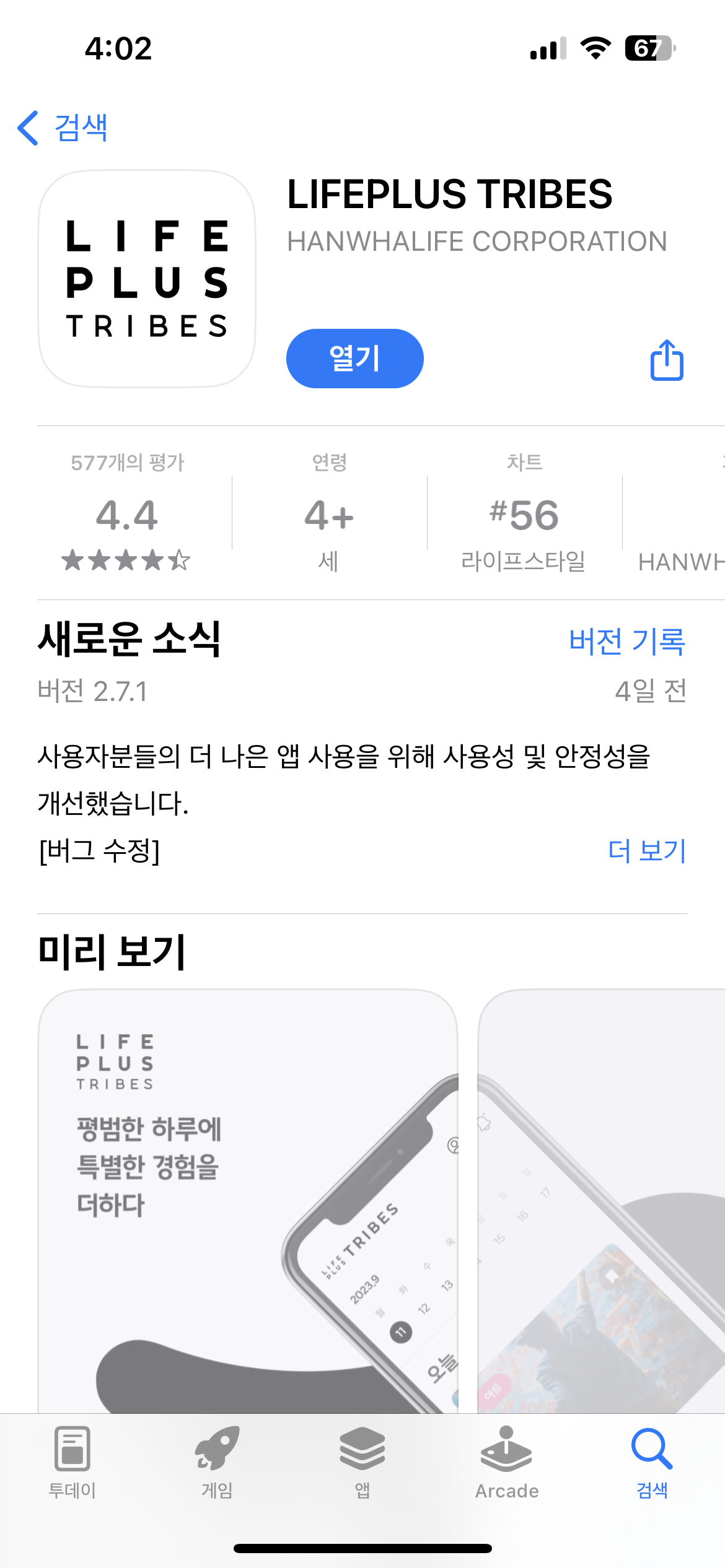The image size is (725, 1568).
Task: Expand release notes via 더 보기
Action: click(645, 852)
